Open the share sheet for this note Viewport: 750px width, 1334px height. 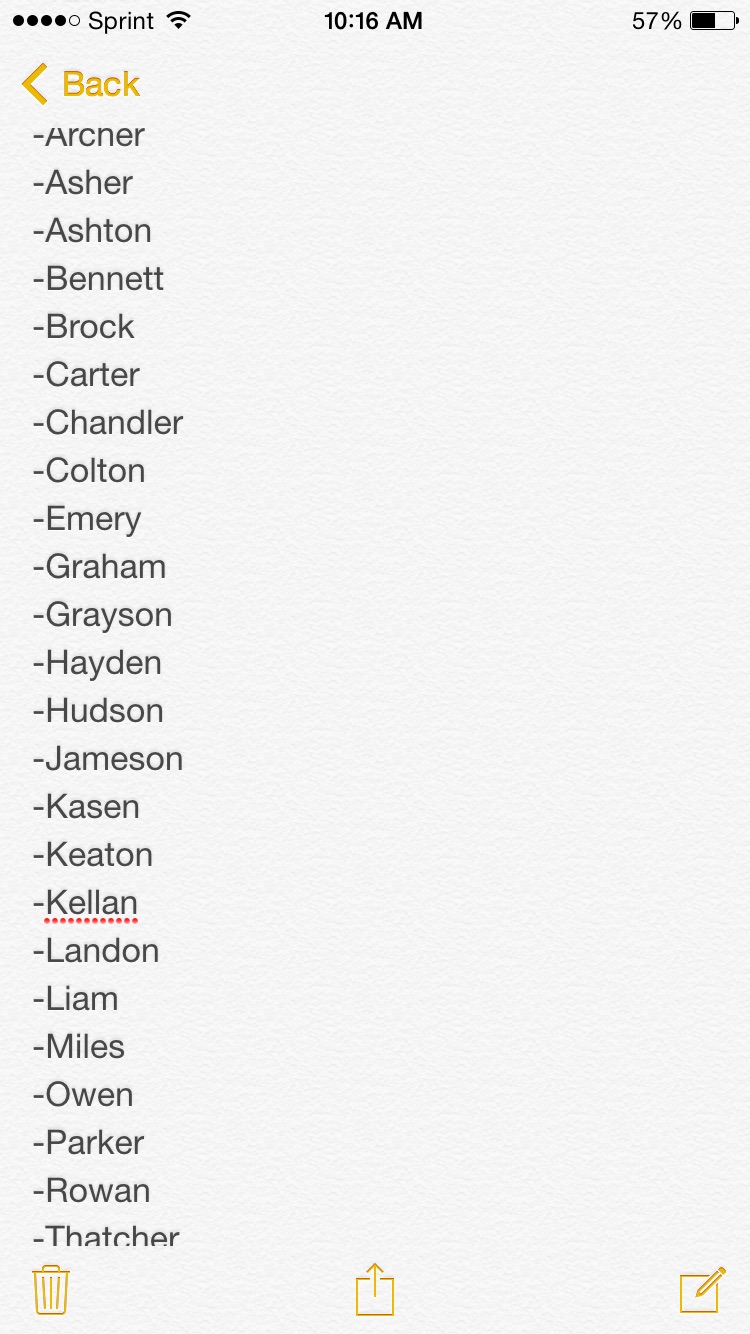[x=375, y=1289]
